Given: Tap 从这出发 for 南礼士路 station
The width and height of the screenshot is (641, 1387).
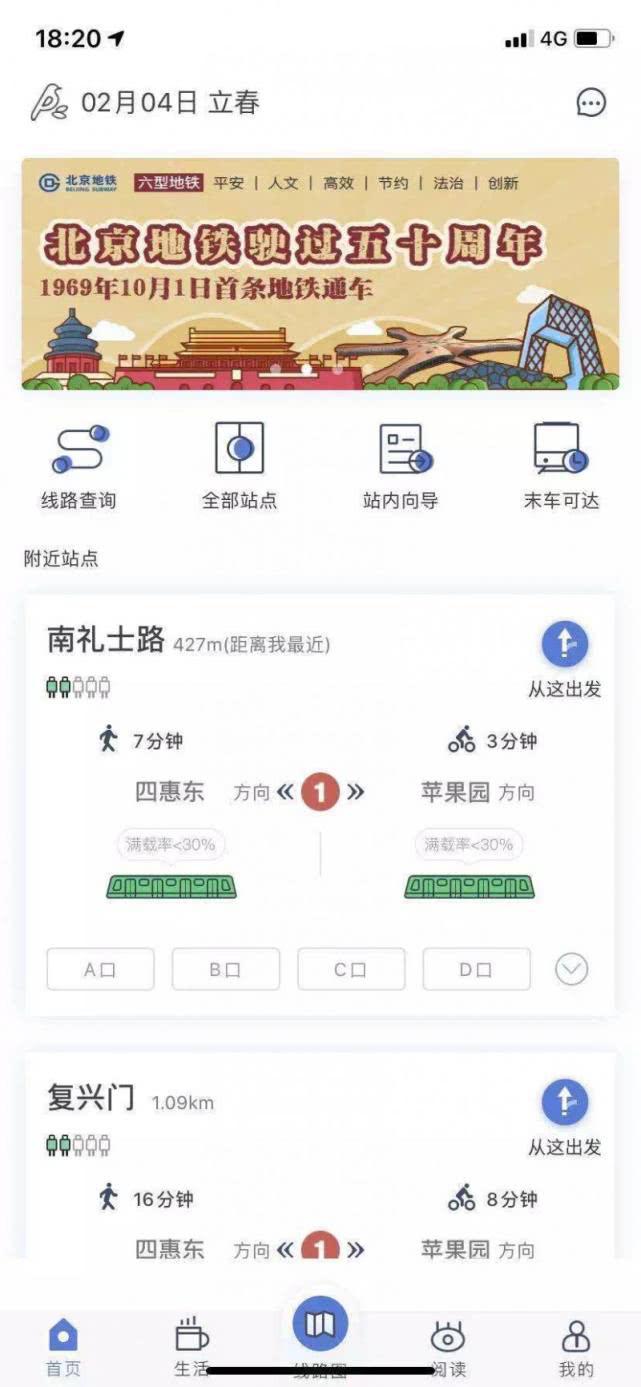Looking at the screenshot, I should click(564, 659).
